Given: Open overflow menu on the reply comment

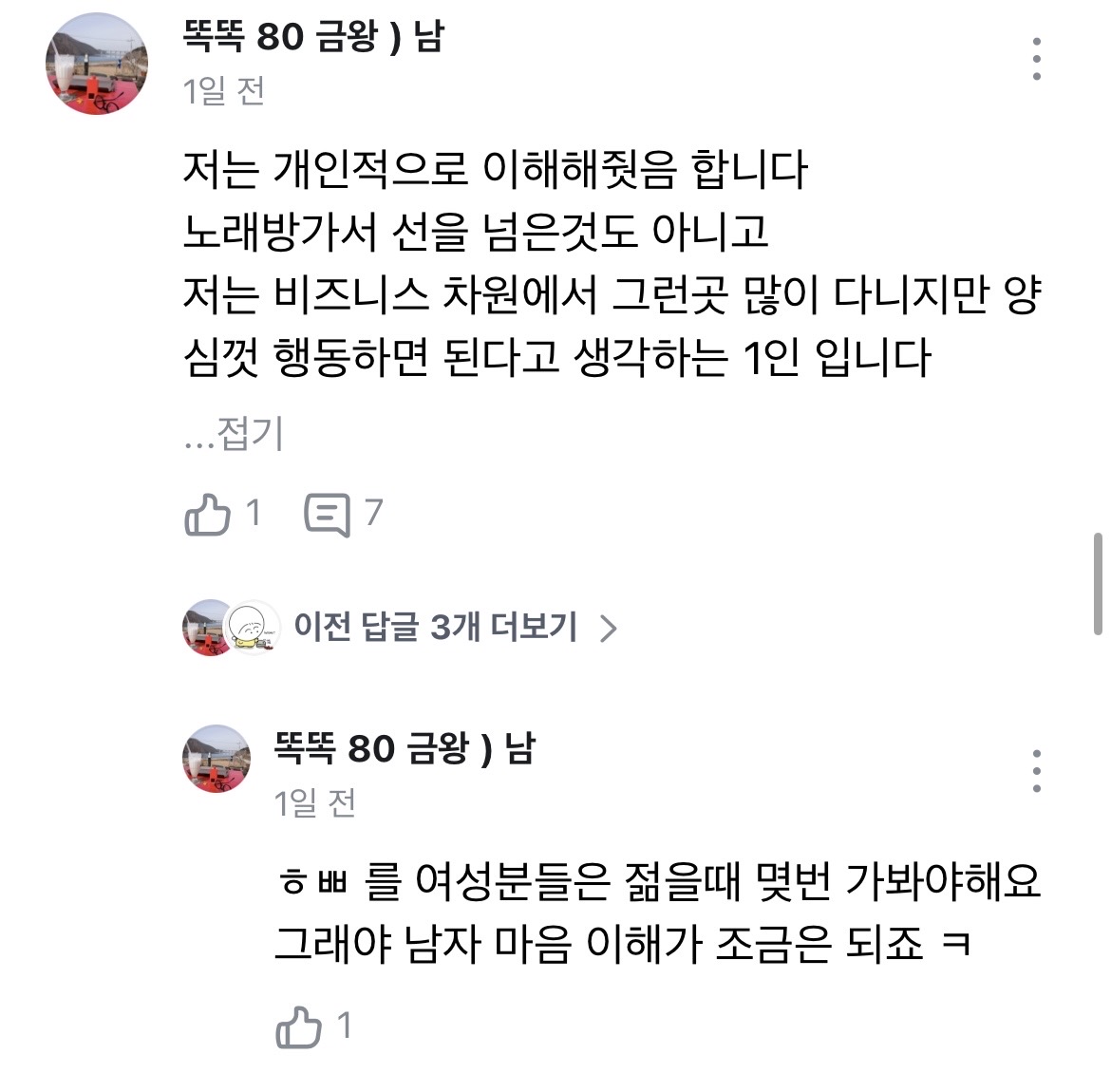Looking at the screenshot, I should 1037,770.
